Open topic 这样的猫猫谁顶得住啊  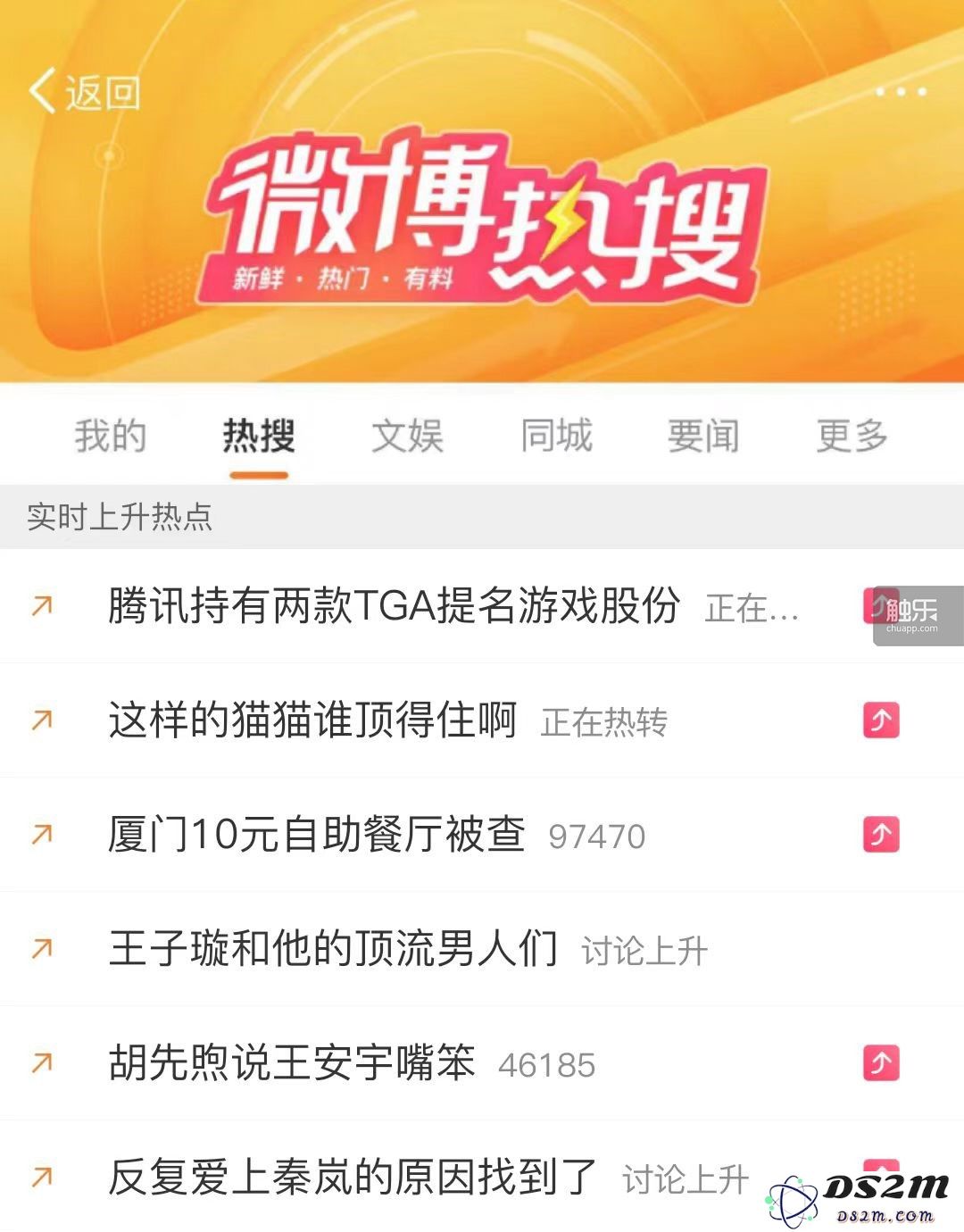click(x=312, y=720)
